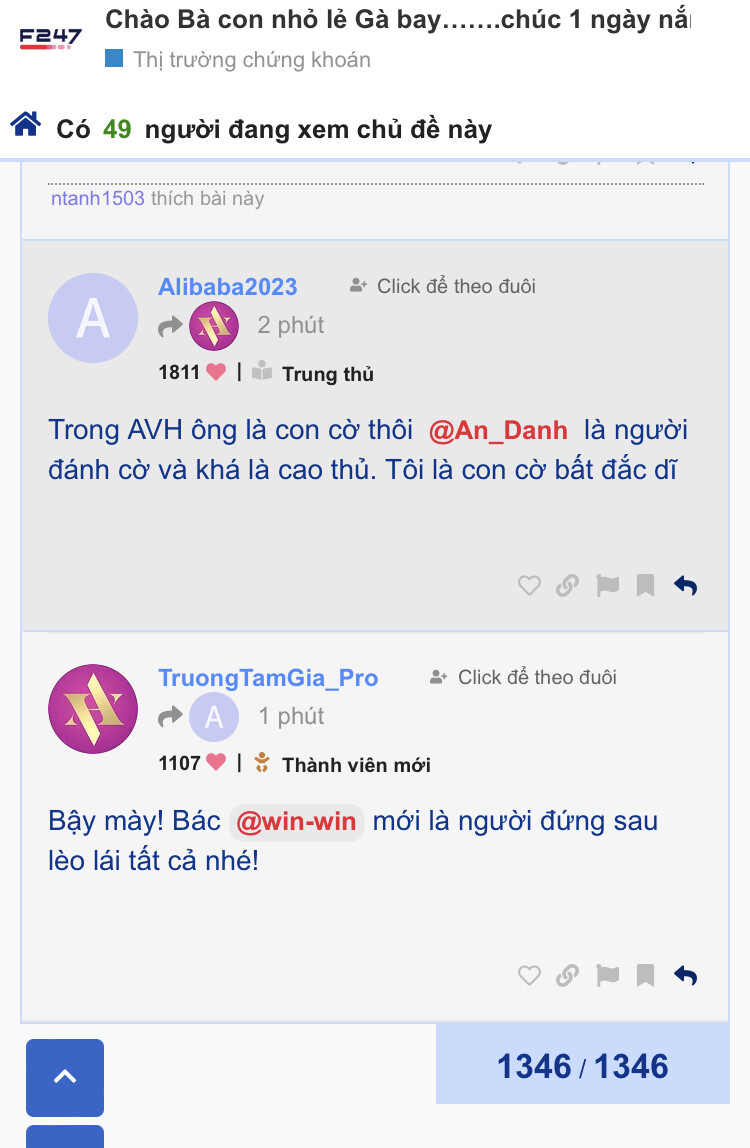Follow TruongTamGia_Pro via Click để theo đuôi

click(523, 678)
